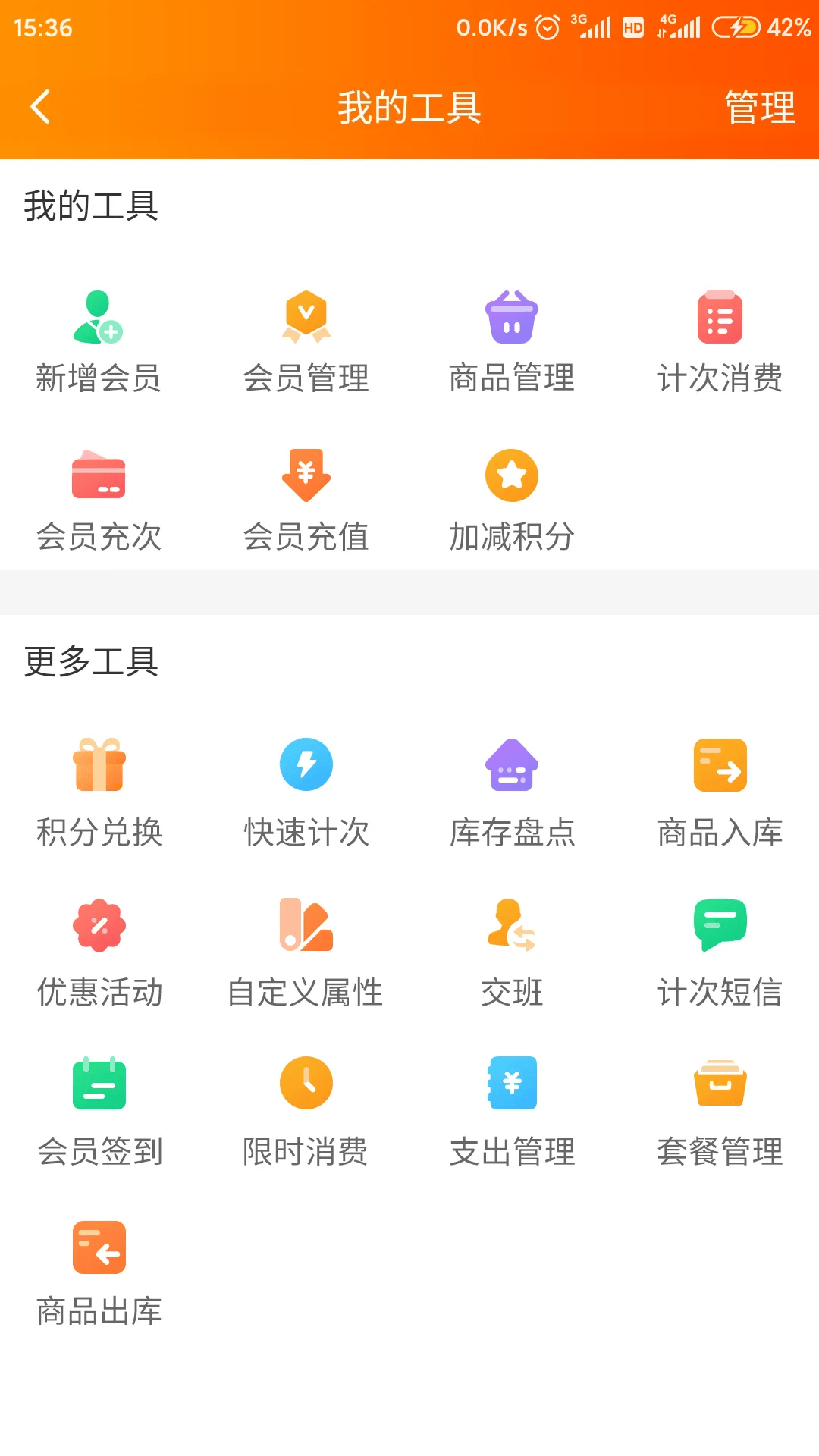The image size is (819, 1456).
Task: Open 管理 to manage tools
Action: click(x=759, y=107)
